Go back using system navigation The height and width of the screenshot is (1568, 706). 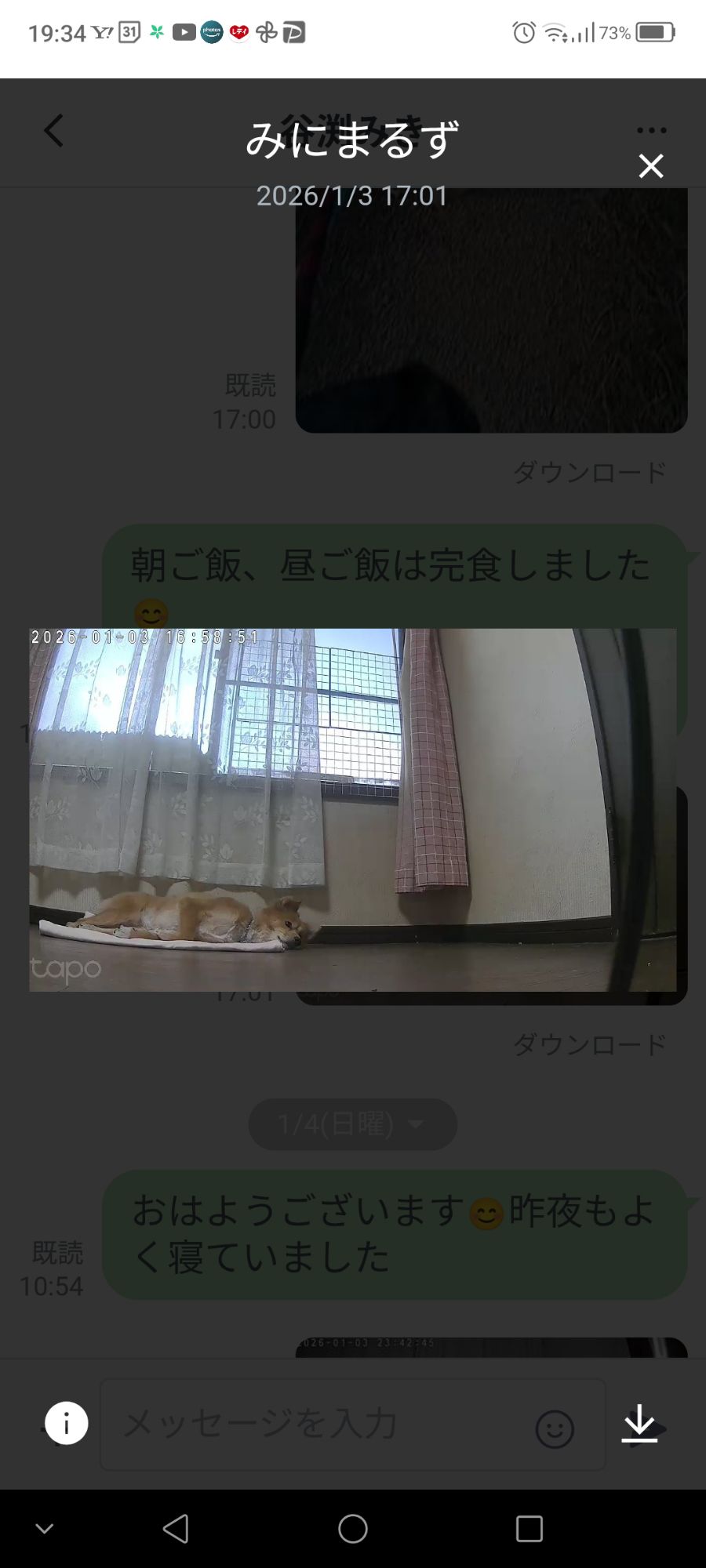(x=176, y=1528)
